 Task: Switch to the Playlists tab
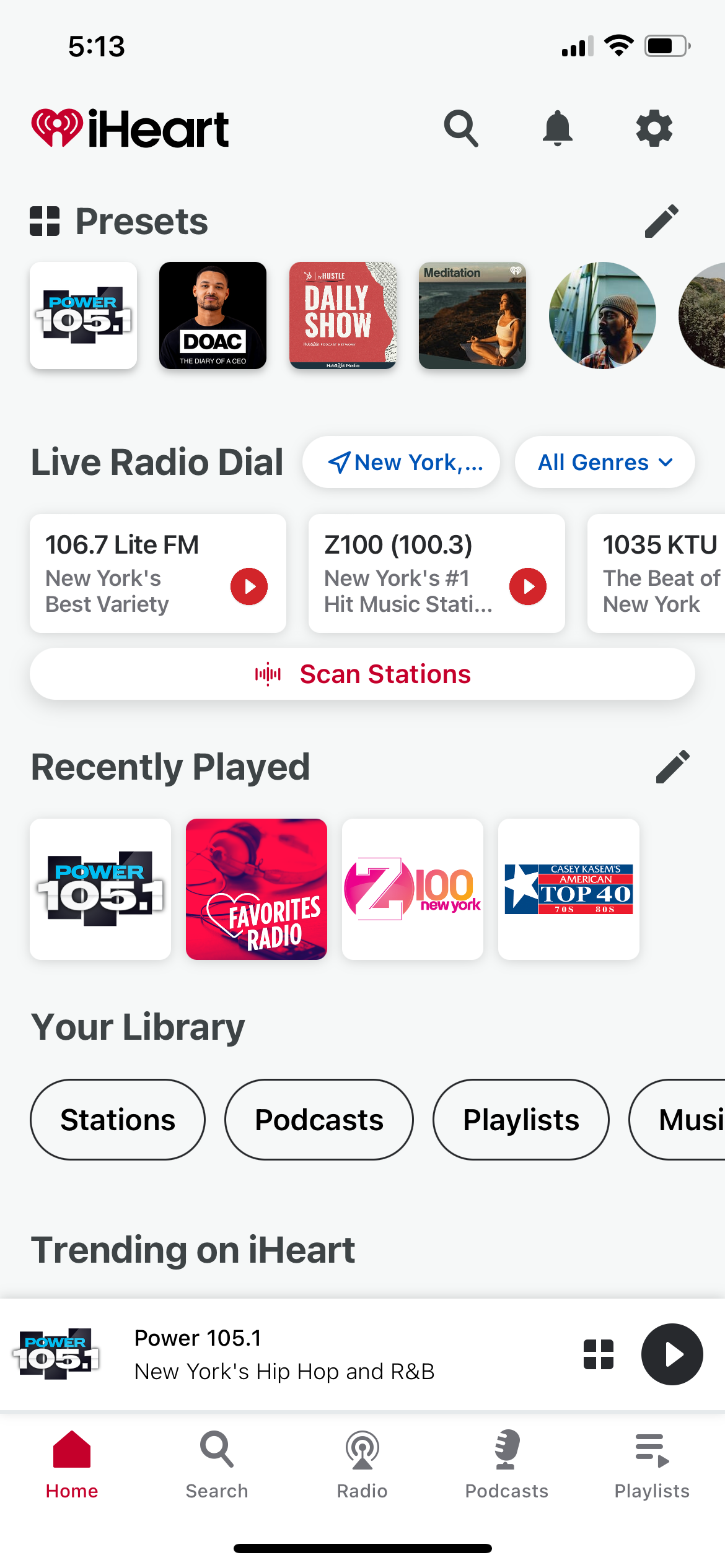pos(652,1465)
